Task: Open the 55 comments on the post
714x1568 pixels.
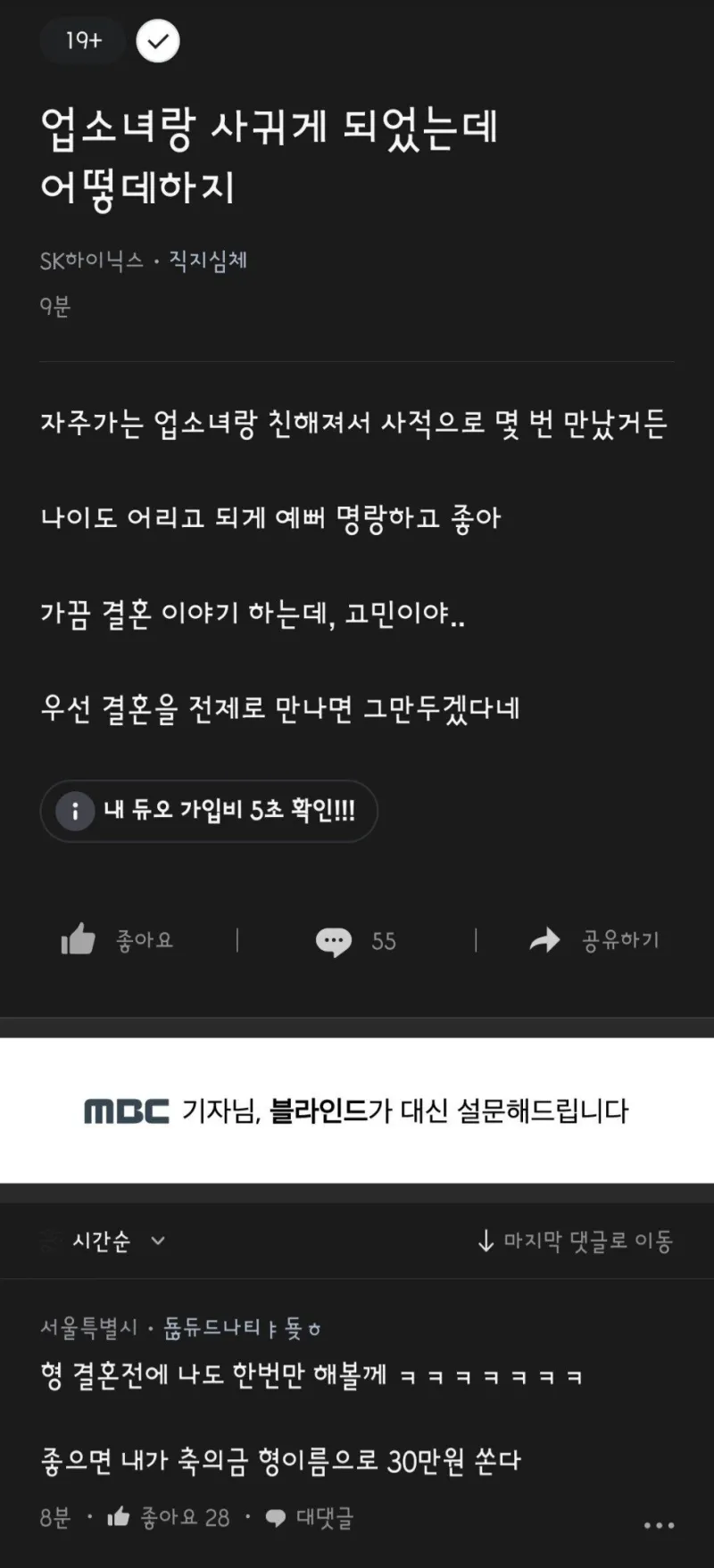Action: tap(355, 941)
